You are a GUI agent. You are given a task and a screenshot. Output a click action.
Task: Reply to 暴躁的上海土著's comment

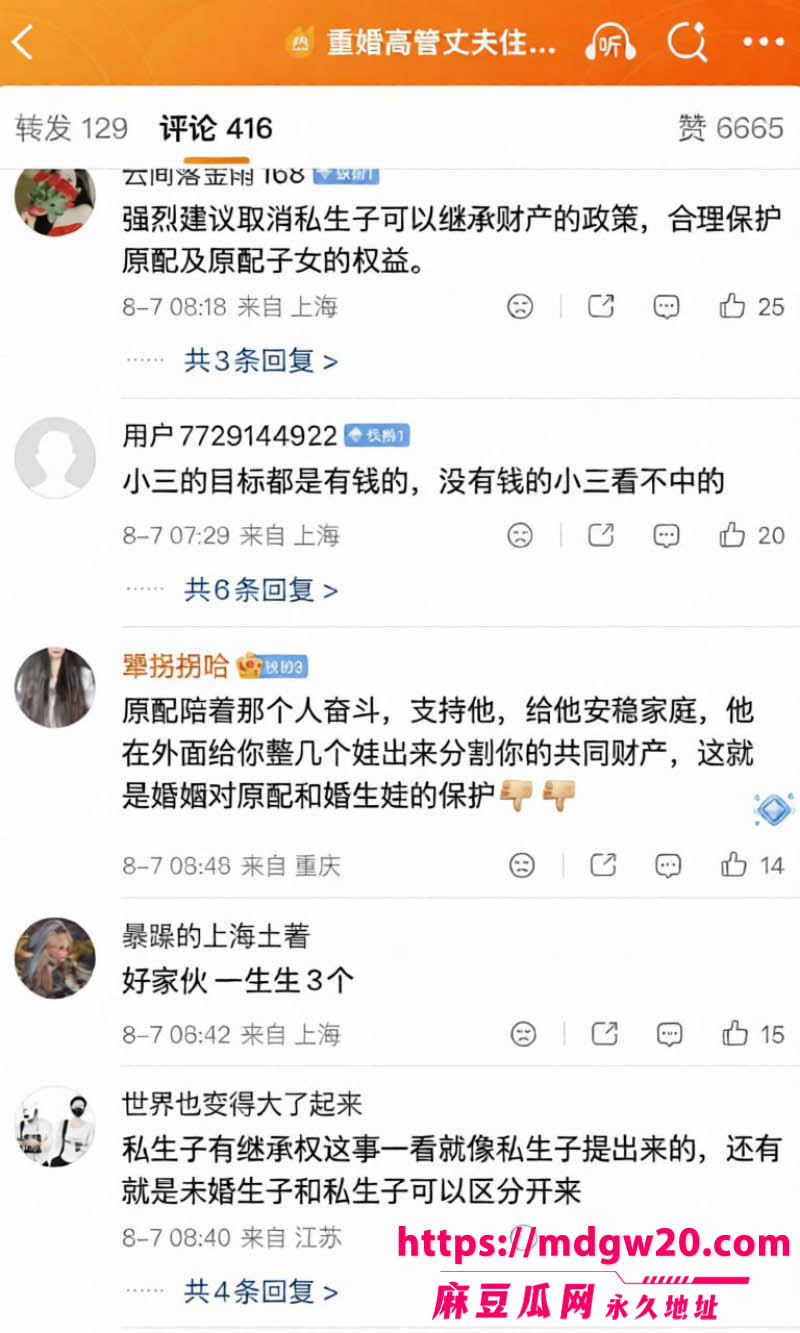pyautogui.click(x=668, y=1033)
